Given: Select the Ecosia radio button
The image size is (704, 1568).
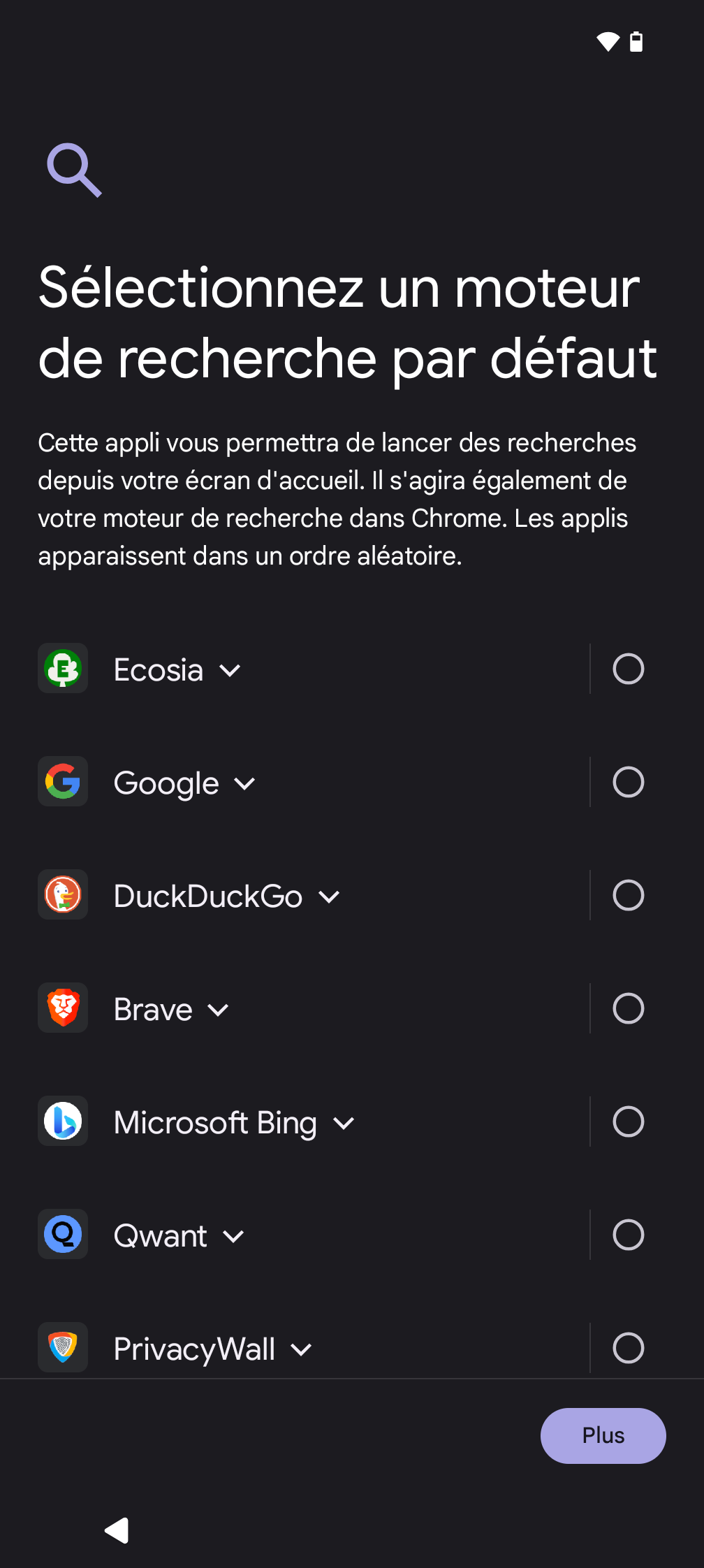Looking at the screenshot, I should tap(628, 669).
